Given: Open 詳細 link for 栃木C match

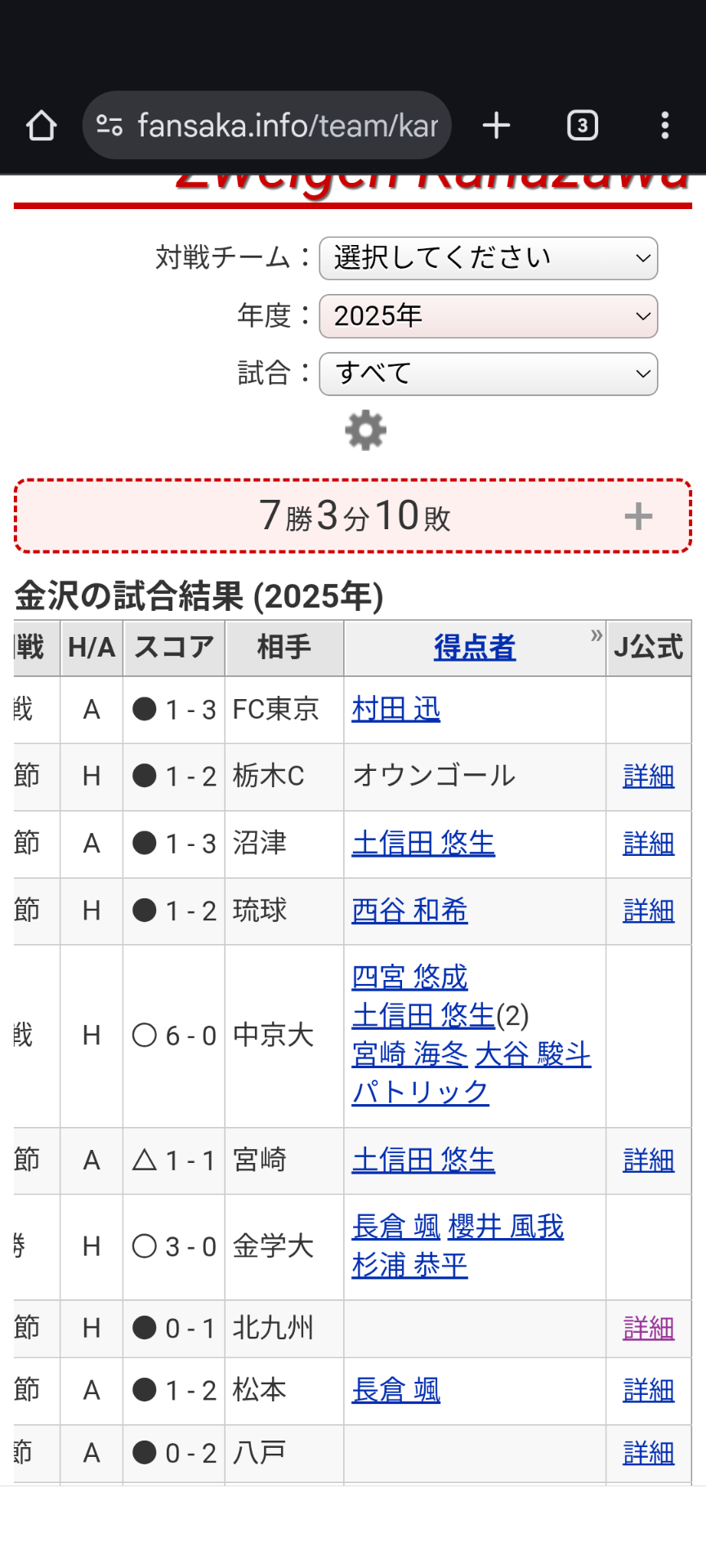Looking at the screenshot, I should (x=649, y=776).
